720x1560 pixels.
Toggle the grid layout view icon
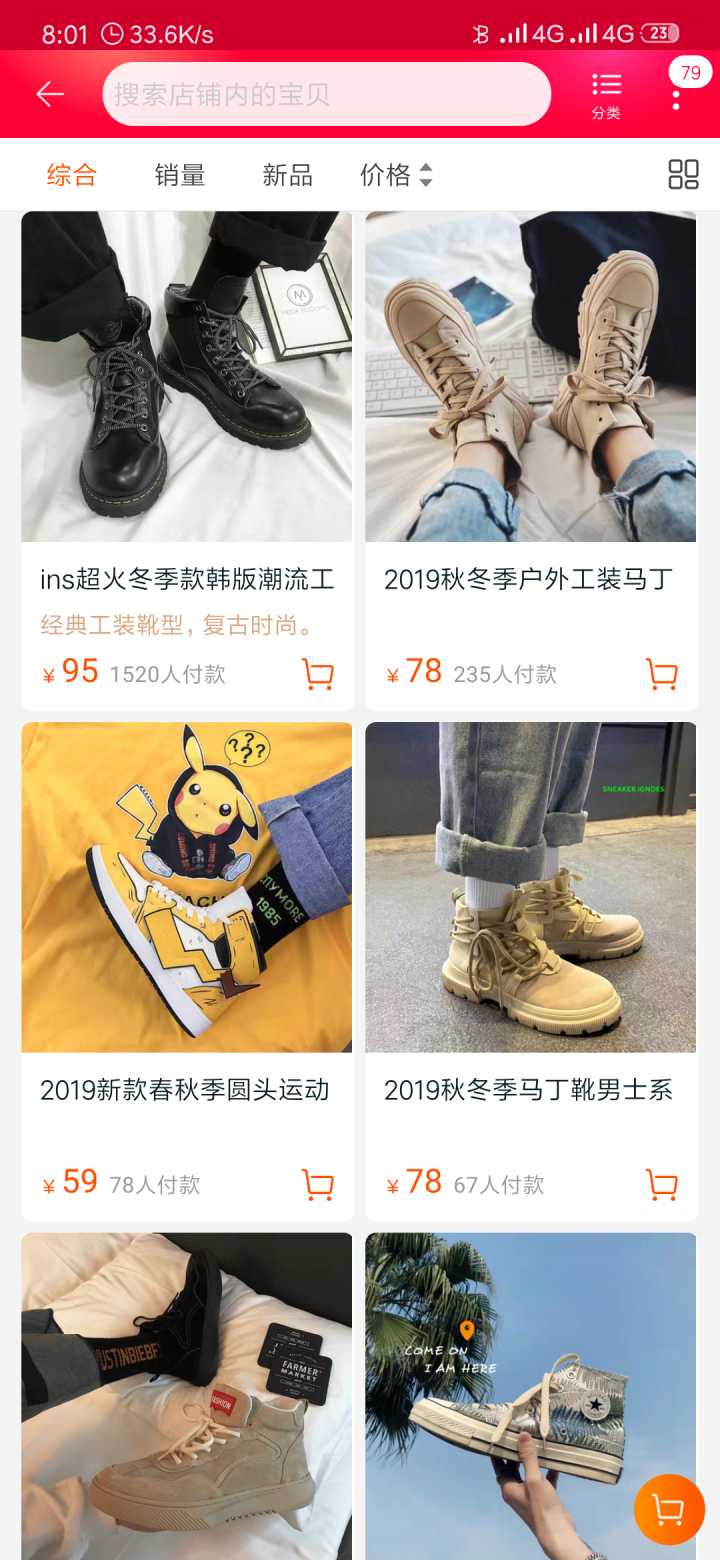[x=683, y=175]
